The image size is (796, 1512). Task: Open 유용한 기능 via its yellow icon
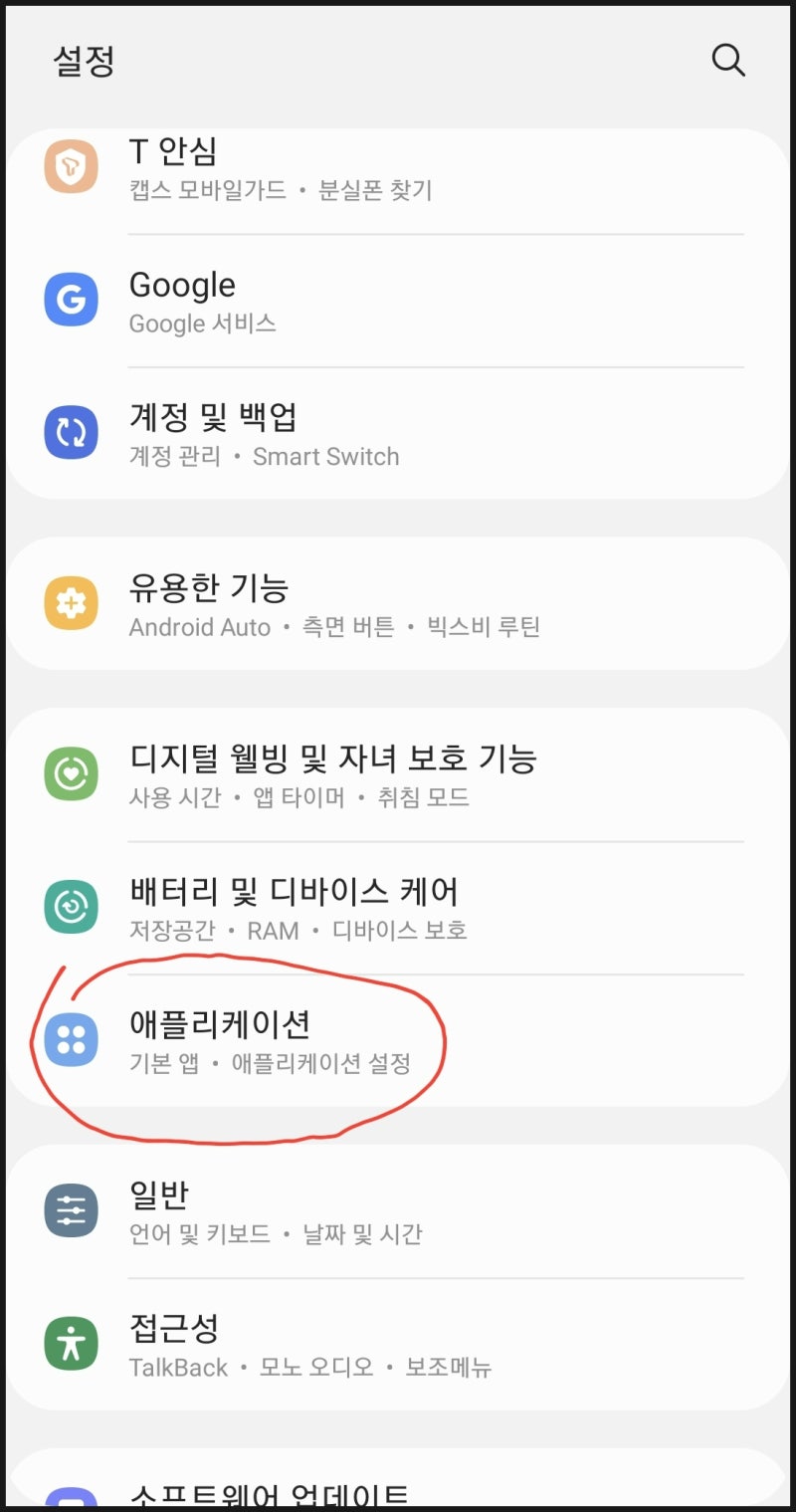tap(71, 603)
